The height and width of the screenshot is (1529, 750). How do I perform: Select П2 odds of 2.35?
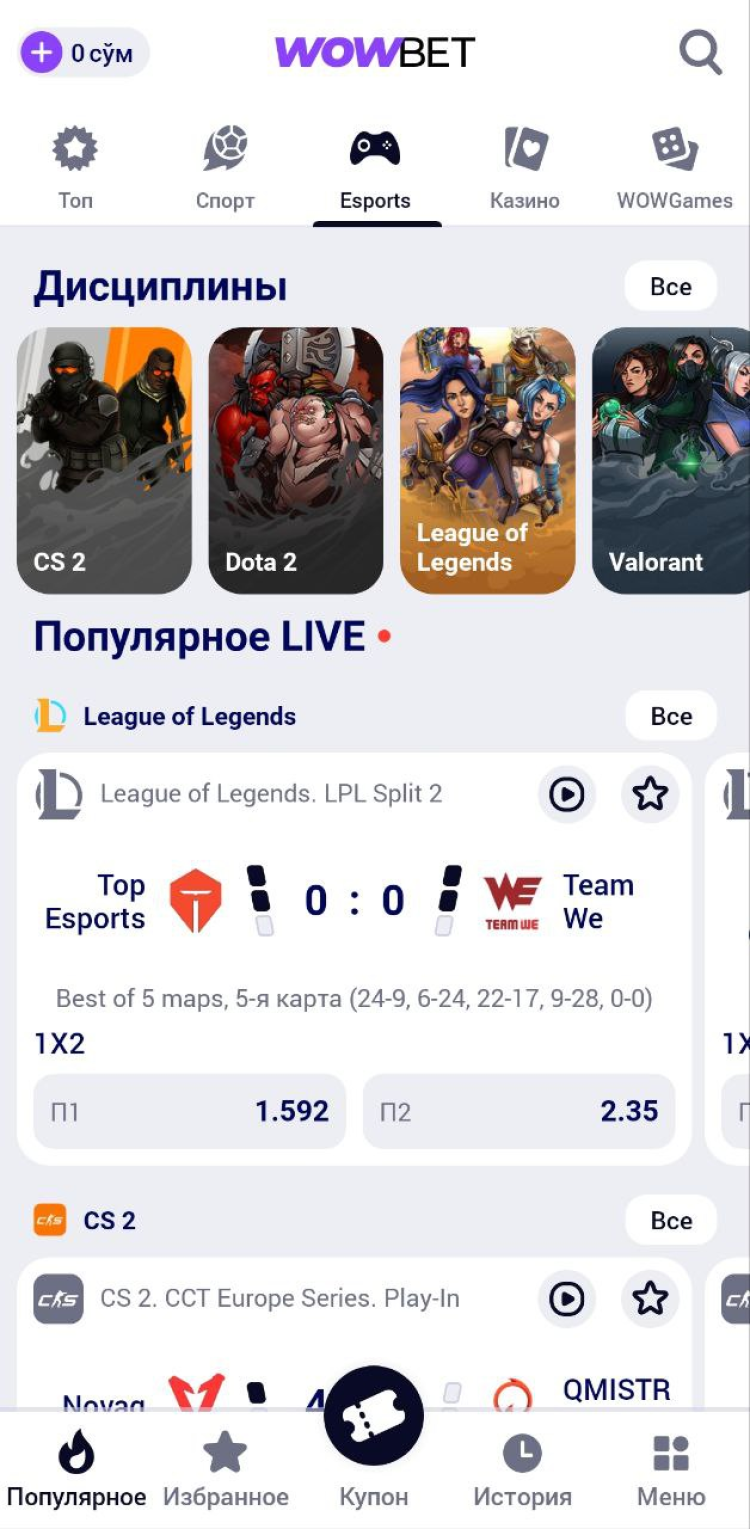[x=518, y=1112]
